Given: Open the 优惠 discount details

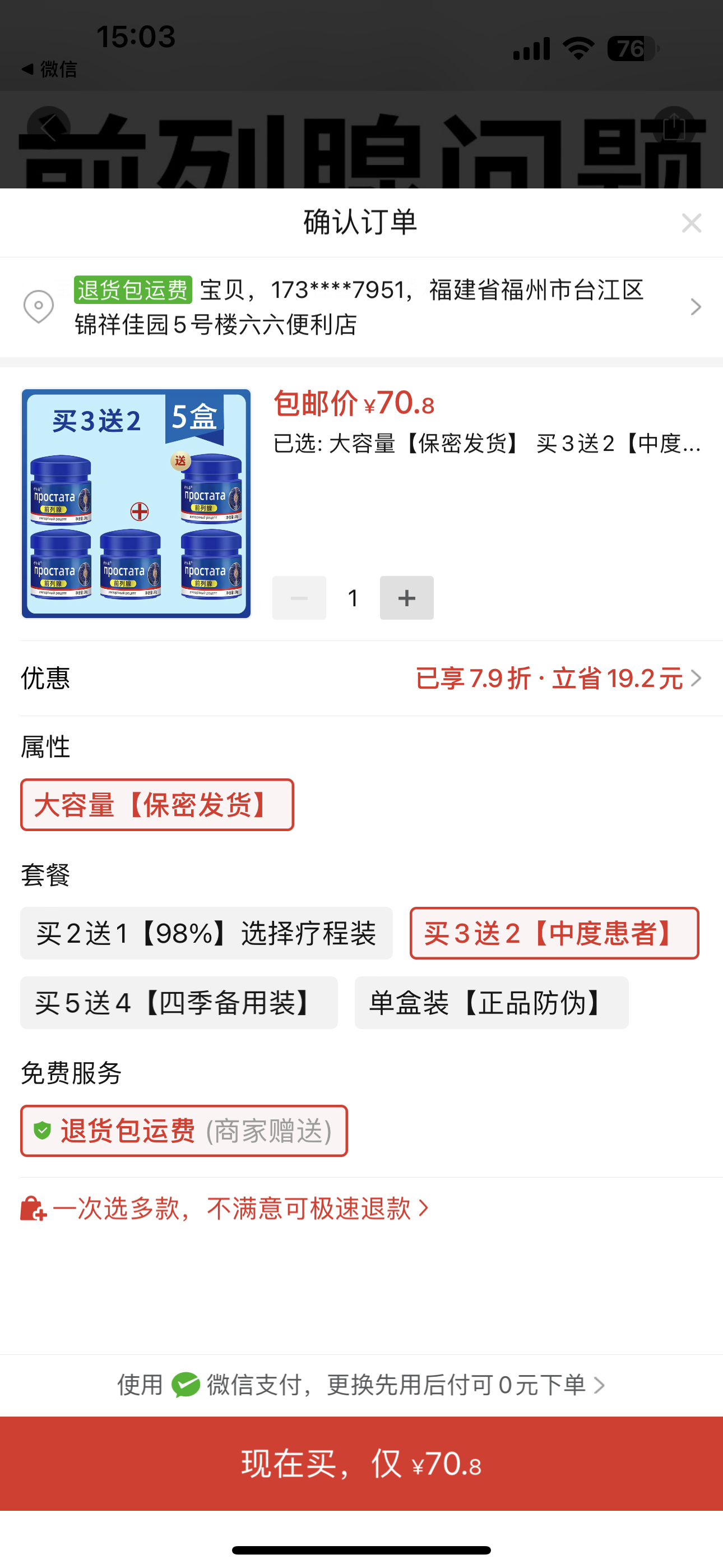Looking at the screenshot, I should point(558,678).
